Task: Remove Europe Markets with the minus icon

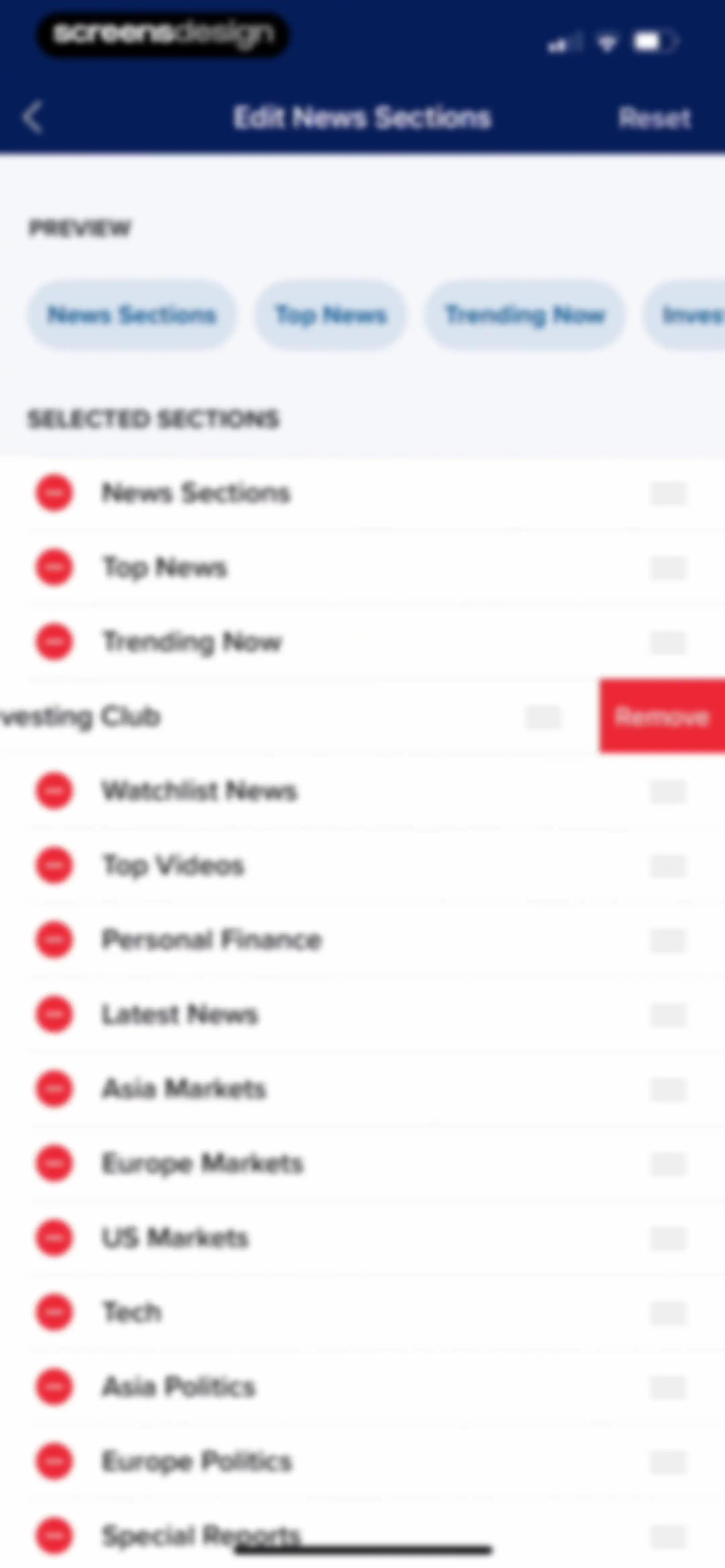Action: coord(54,1163)
